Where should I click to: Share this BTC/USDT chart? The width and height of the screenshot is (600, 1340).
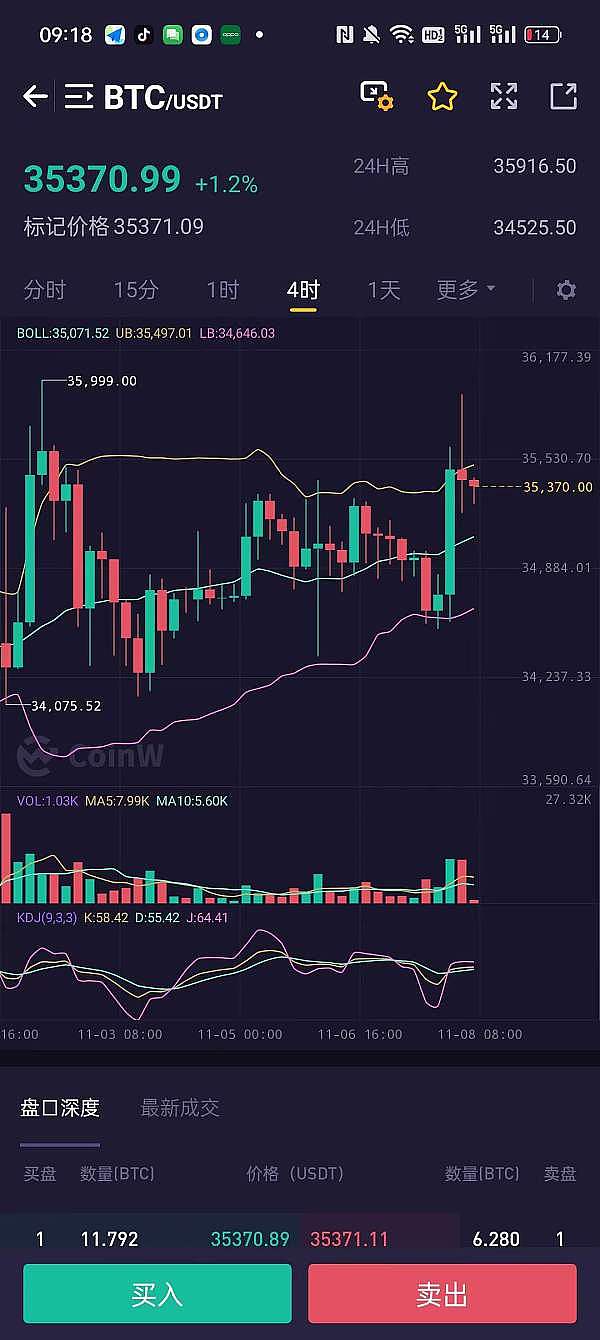coord(563,97)
